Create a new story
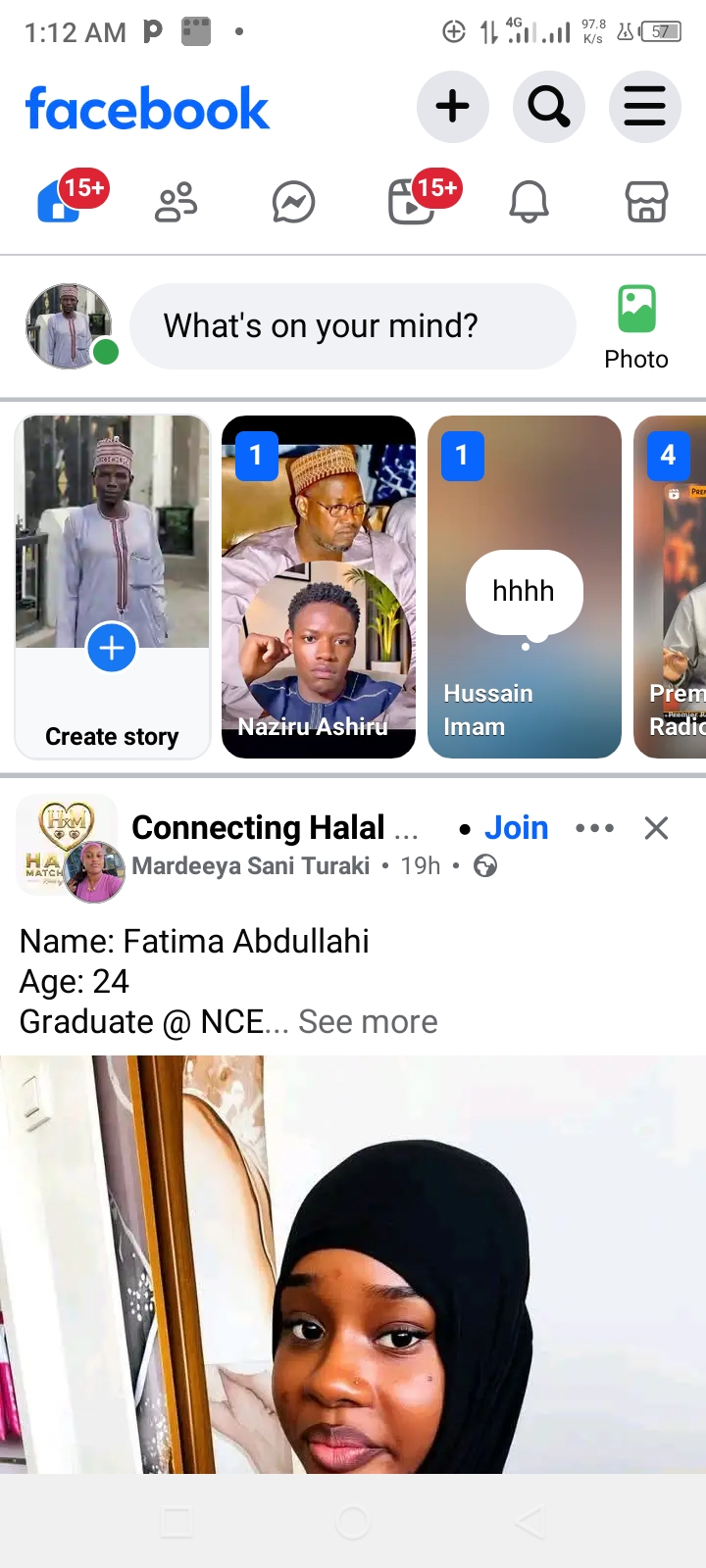 pos(113,587)
